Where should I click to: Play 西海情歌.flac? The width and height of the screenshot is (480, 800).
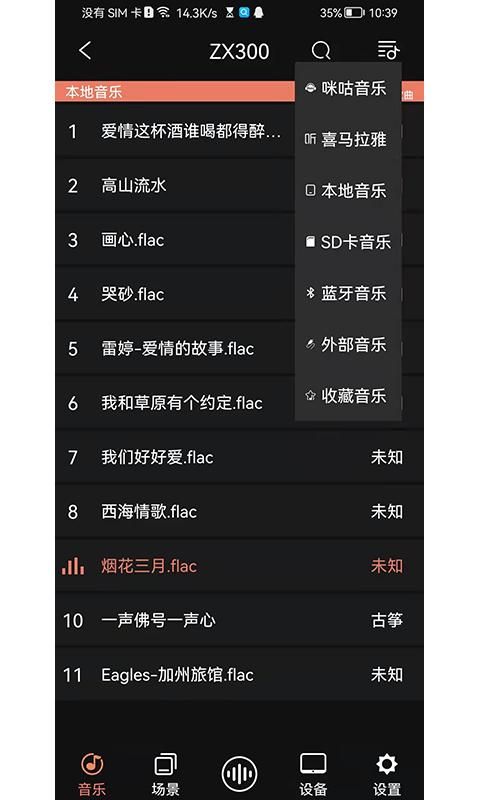pos(239,512)
